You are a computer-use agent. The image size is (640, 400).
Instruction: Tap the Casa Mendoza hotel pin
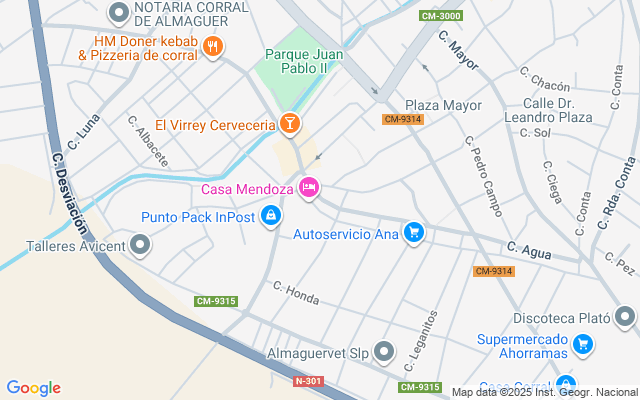309,187
